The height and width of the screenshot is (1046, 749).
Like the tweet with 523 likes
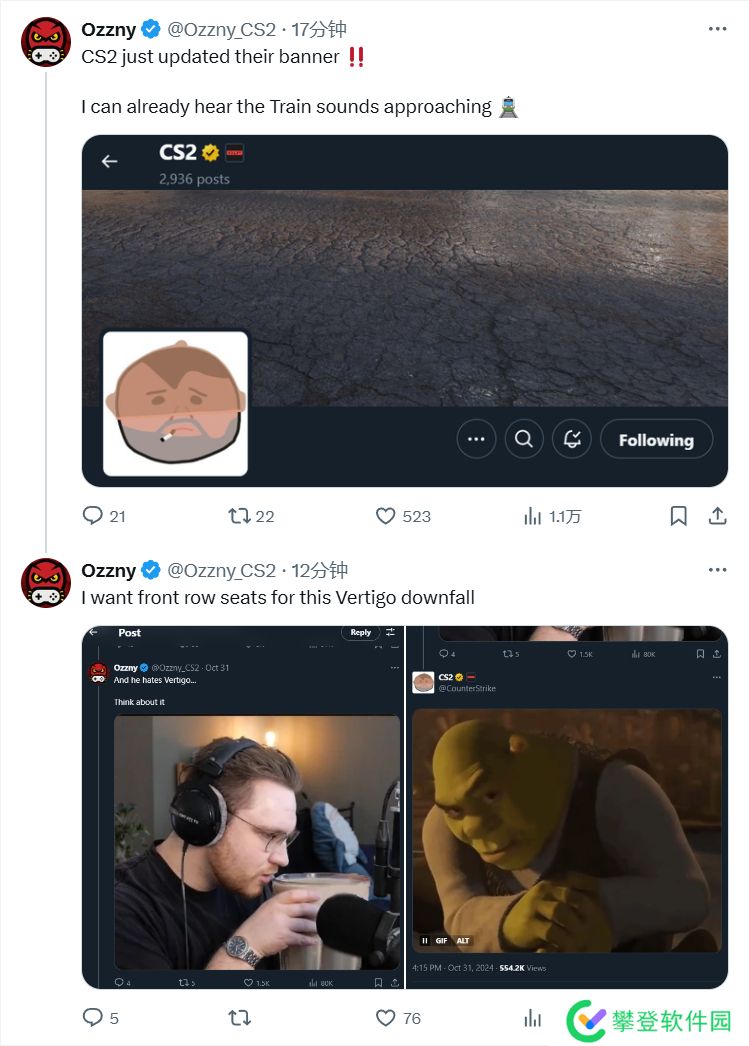pyautogui.click(x=386, y=516)
